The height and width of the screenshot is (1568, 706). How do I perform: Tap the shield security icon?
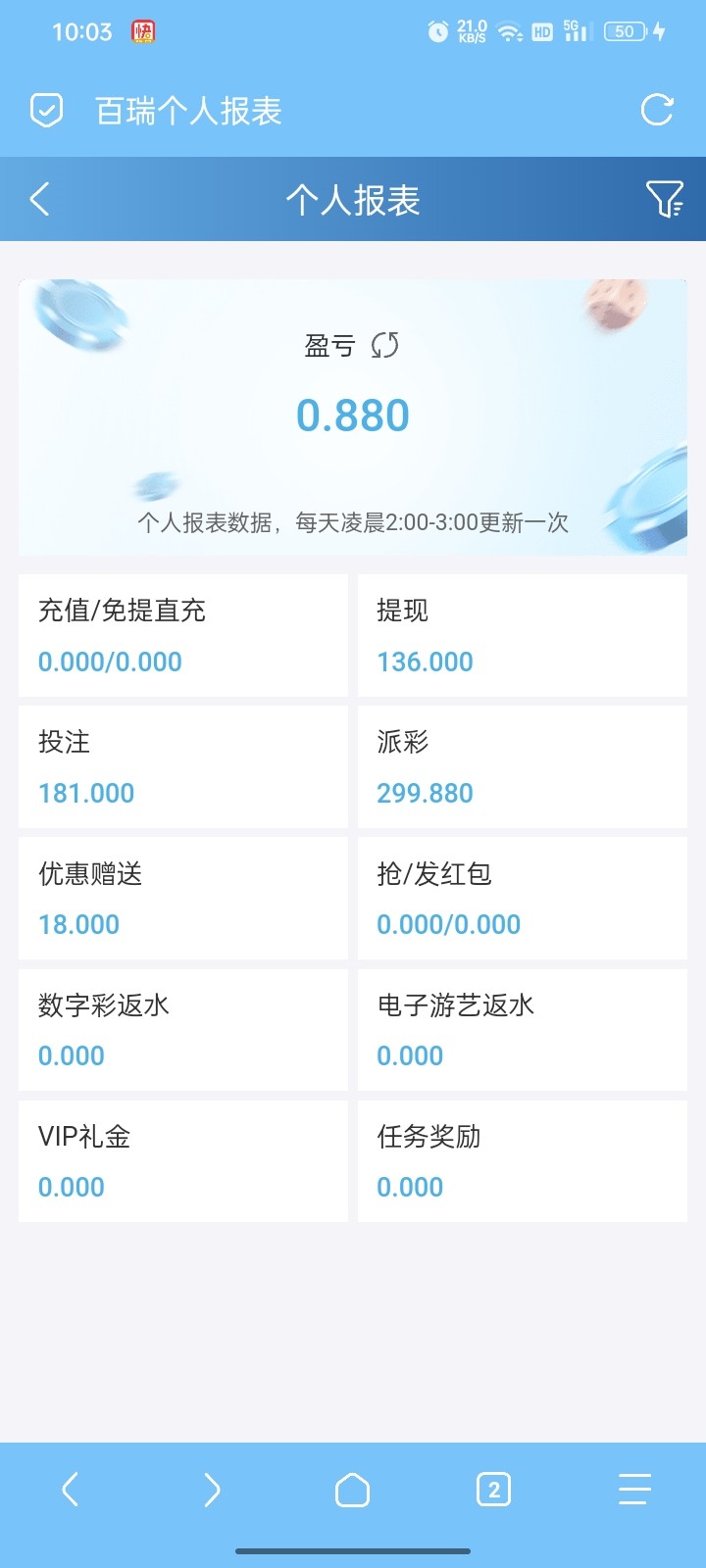pyautogui.click(x=46, y=110)
